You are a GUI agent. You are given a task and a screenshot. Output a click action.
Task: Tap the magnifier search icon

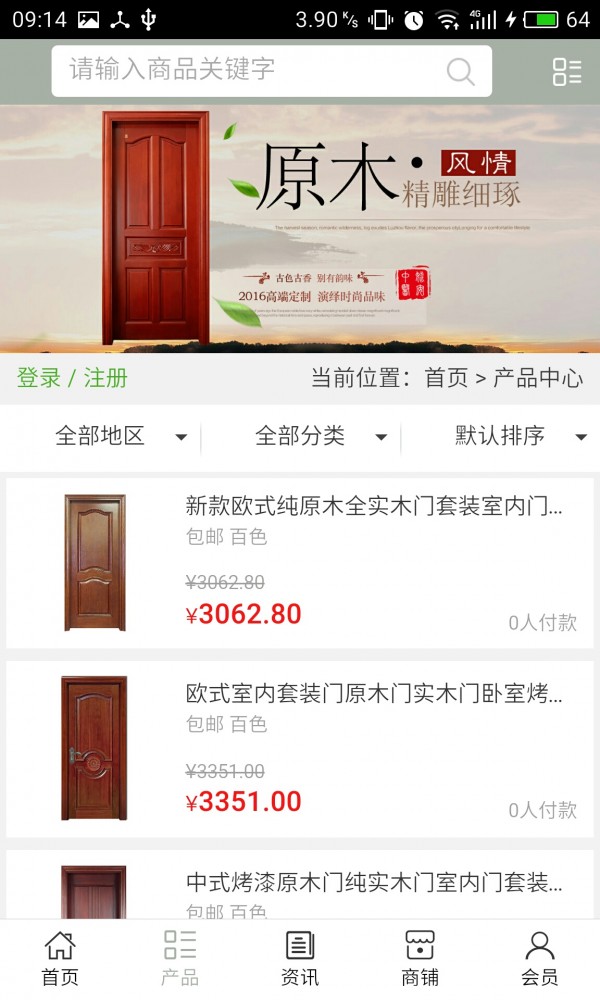click(460, 71)
